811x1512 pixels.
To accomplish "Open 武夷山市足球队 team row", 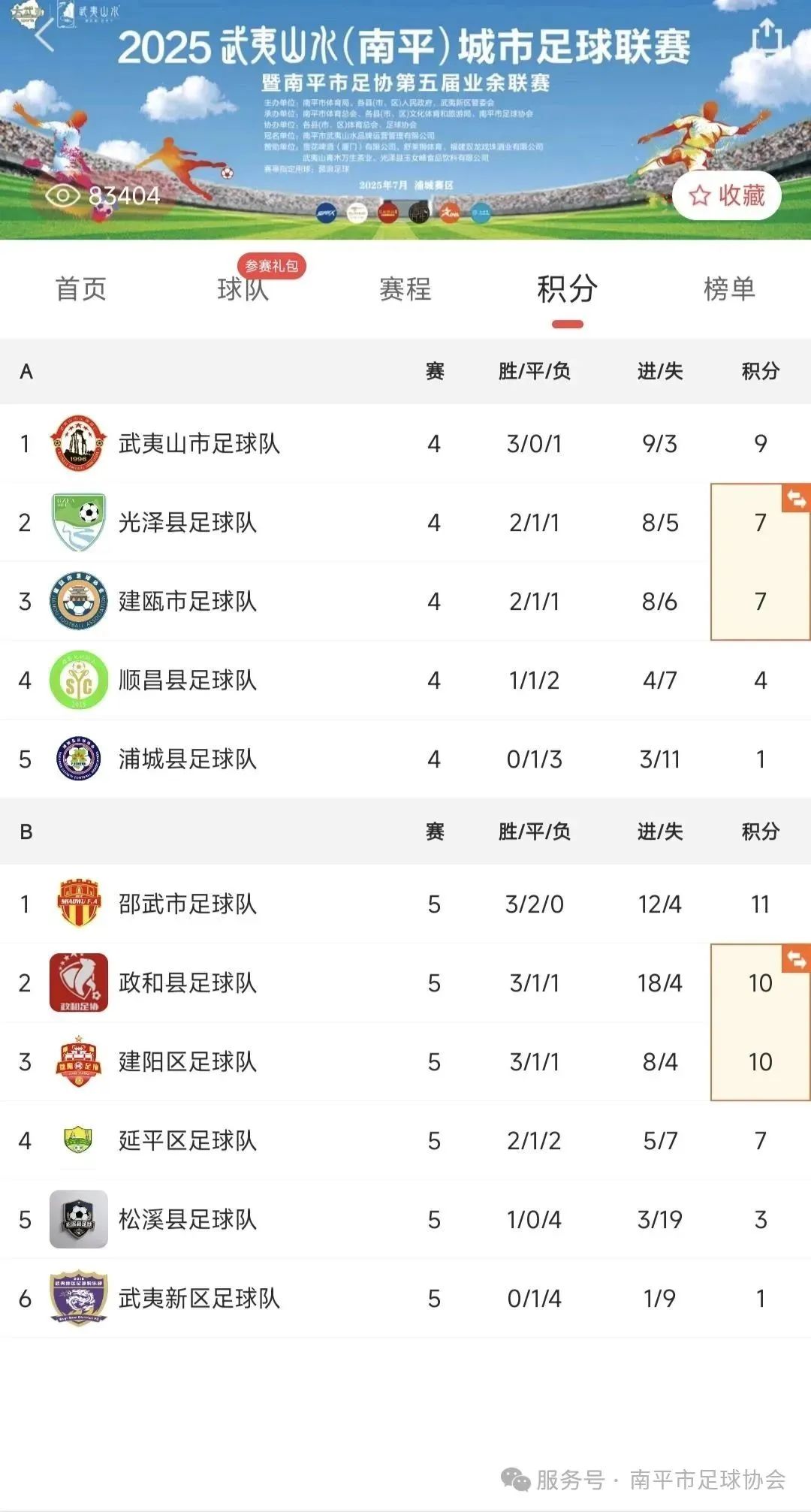I will coord(199,444).
